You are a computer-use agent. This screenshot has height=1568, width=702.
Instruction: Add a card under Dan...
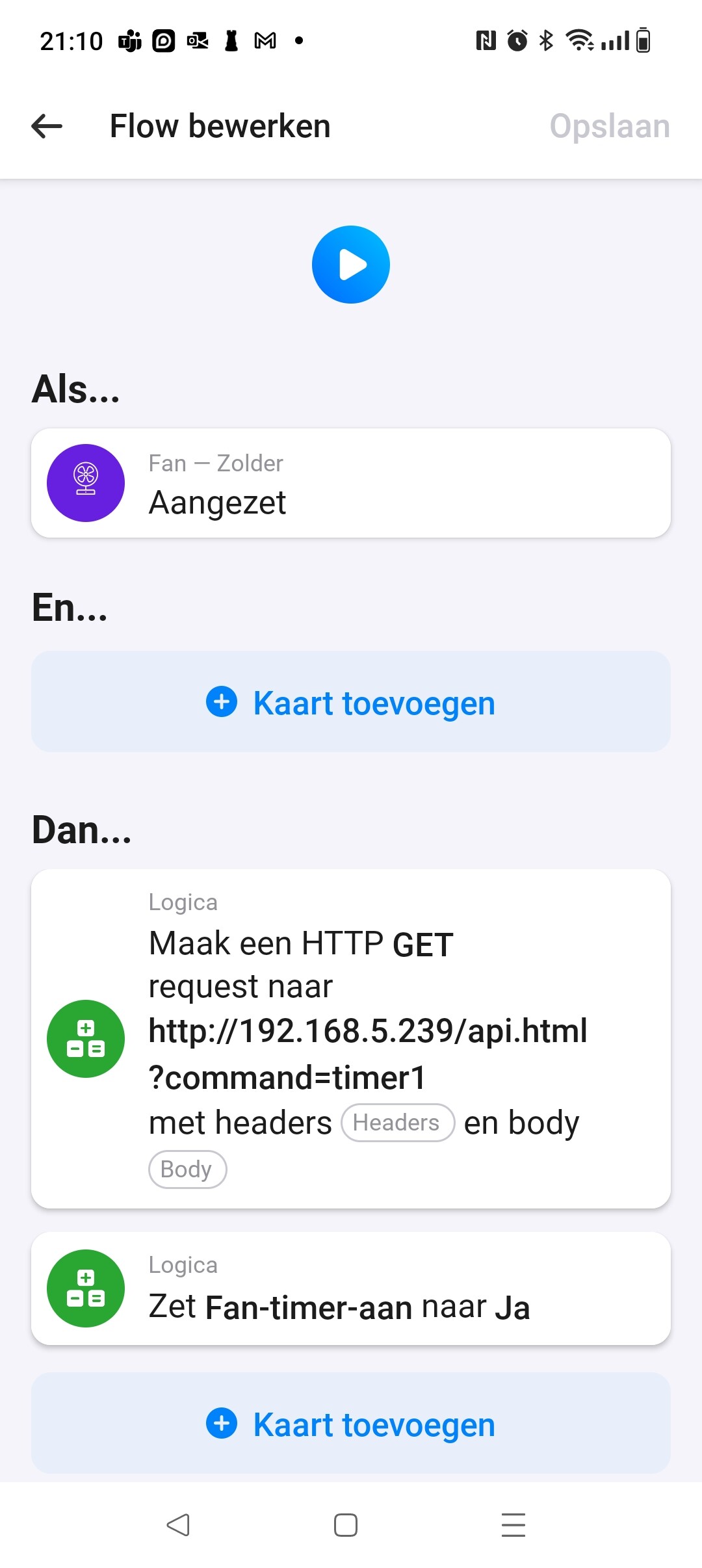[351, 1424]
